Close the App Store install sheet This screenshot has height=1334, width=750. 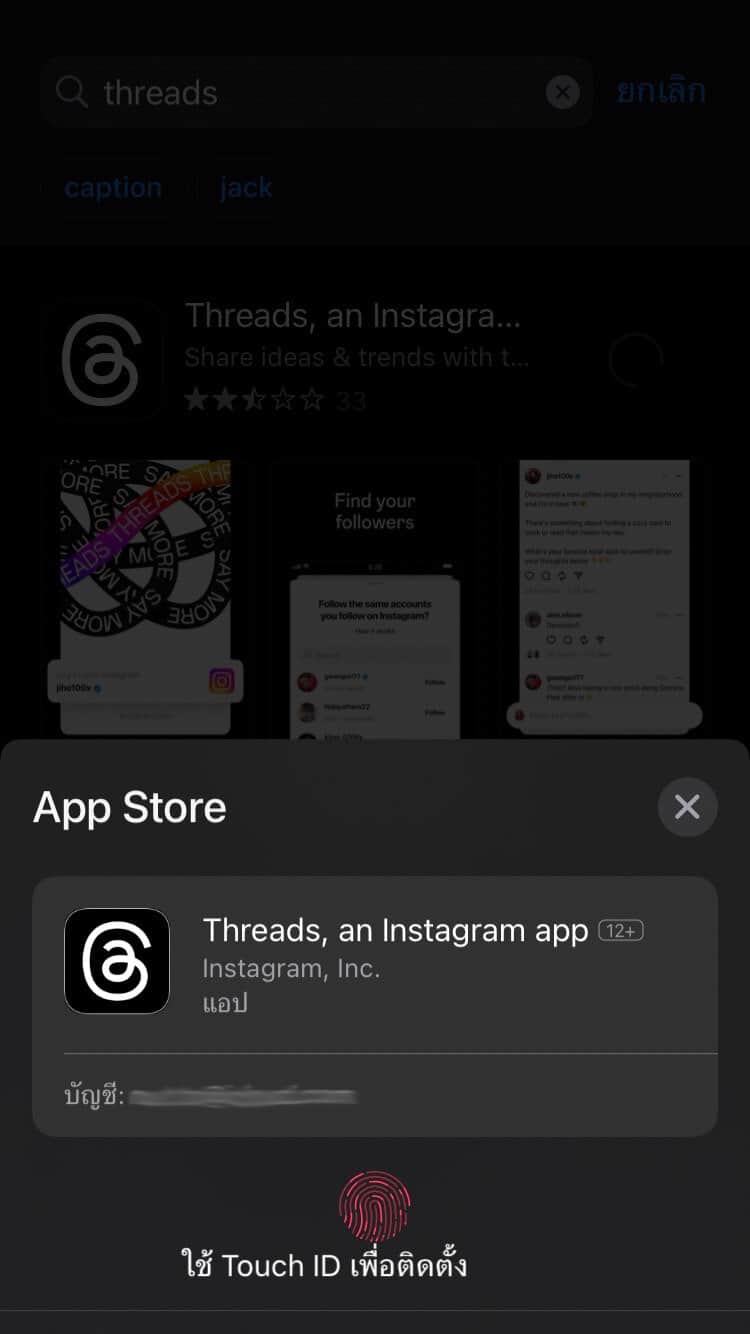tap(687, 807)
